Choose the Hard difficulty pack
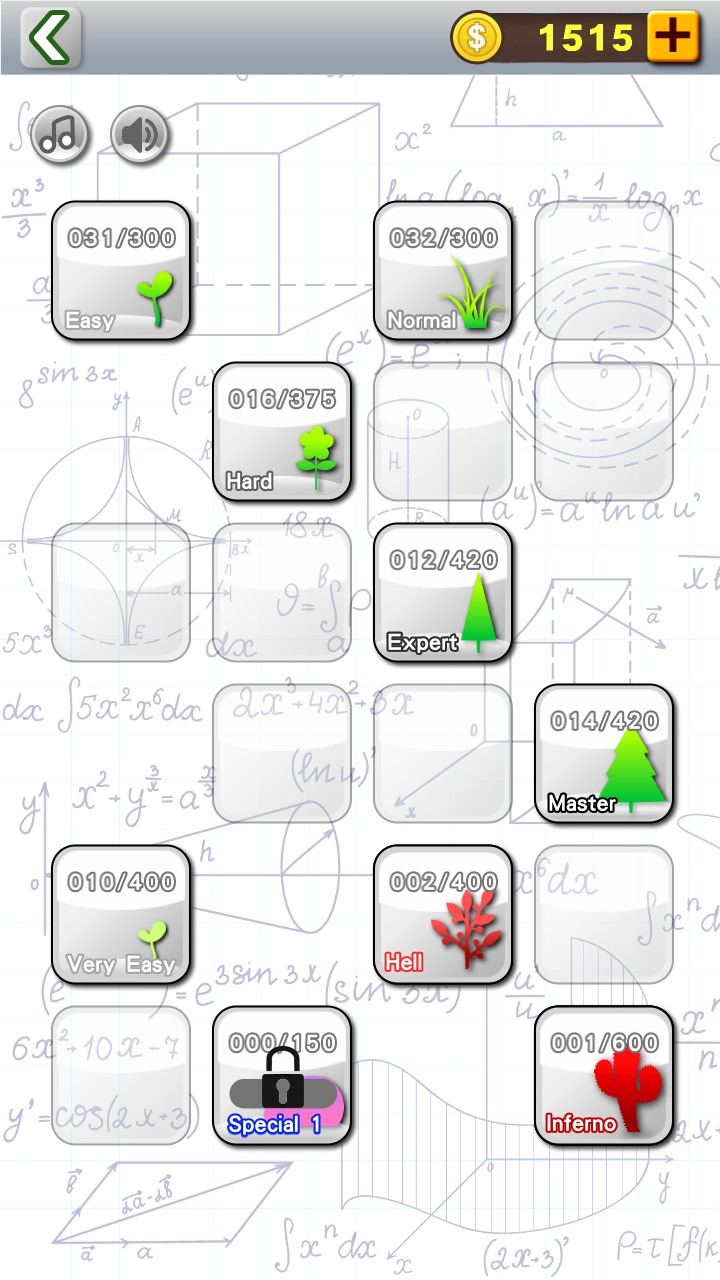The image size is (720, 1280). [x=282, y=432]
